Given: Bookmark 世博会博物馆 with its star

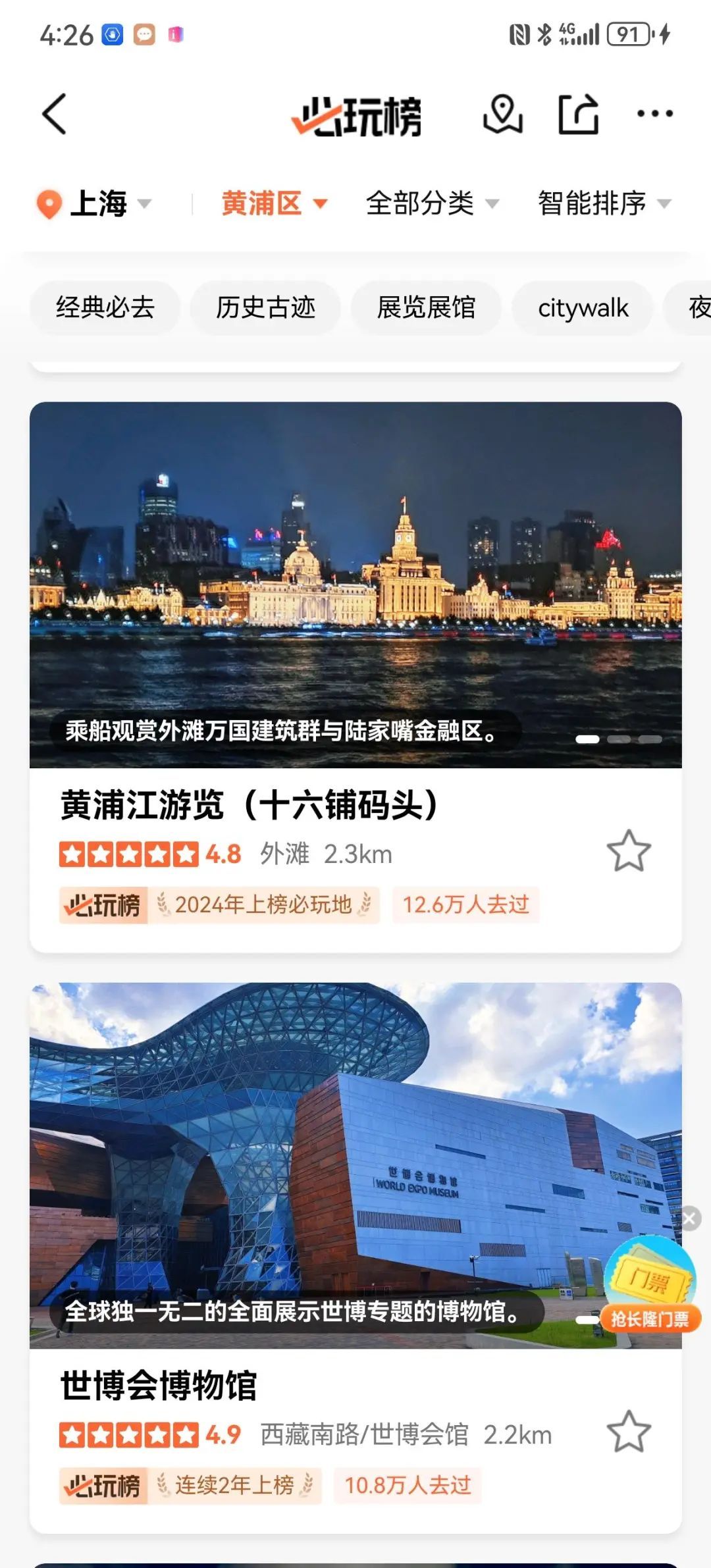Looking at the screenshot, I should (x=629, y=1432).
